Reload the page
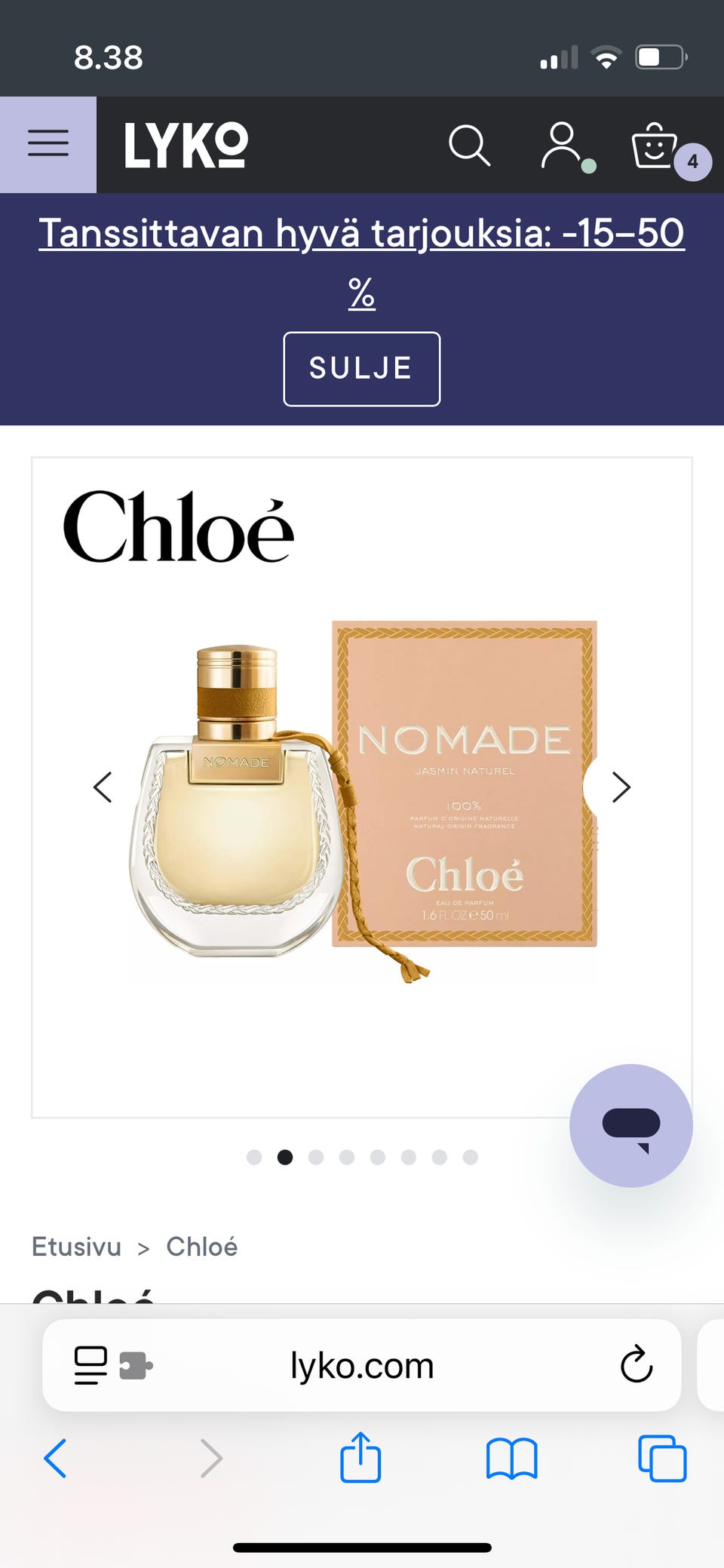This screenshot has width=724, height=1568. (636, 1364)
